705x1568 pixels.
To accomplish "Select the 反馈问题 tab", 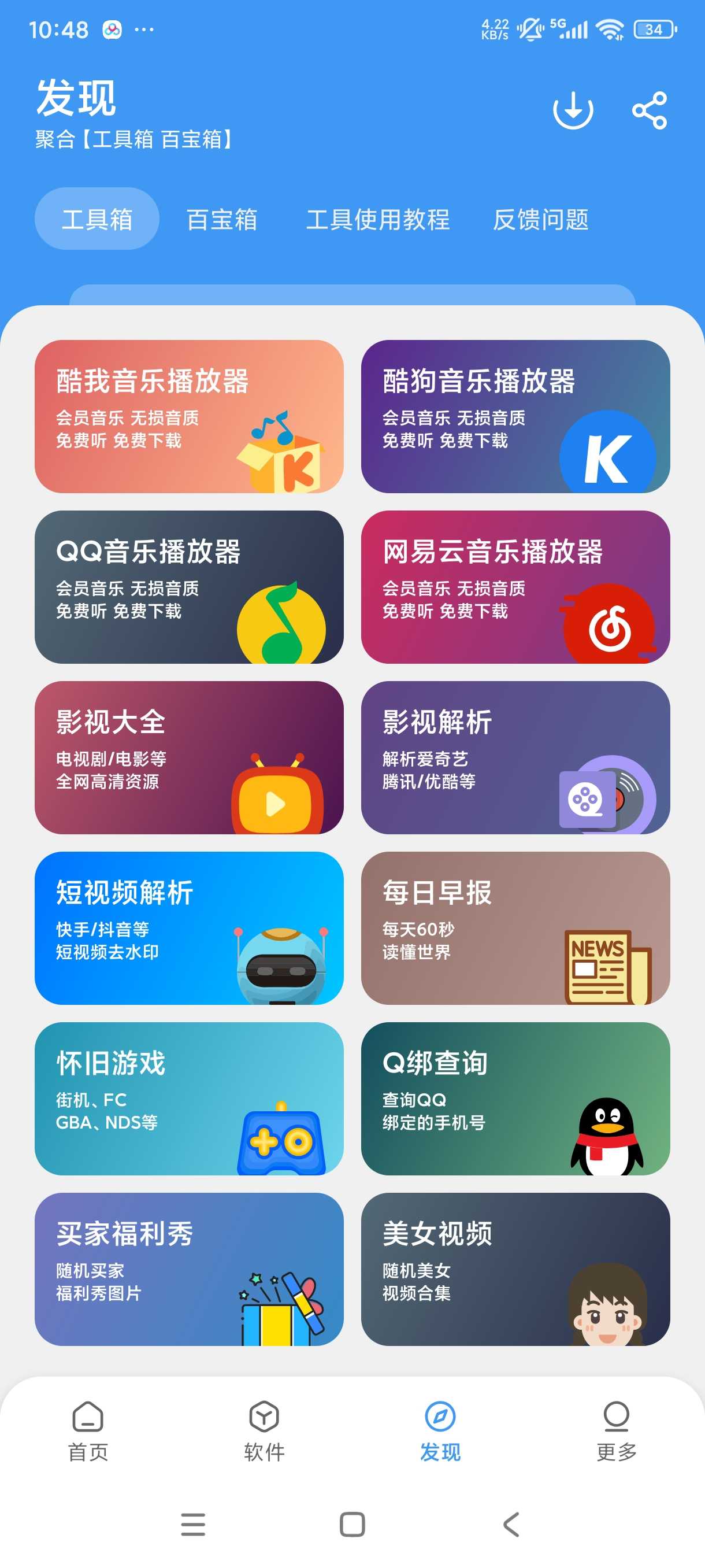I will point(540,219).
